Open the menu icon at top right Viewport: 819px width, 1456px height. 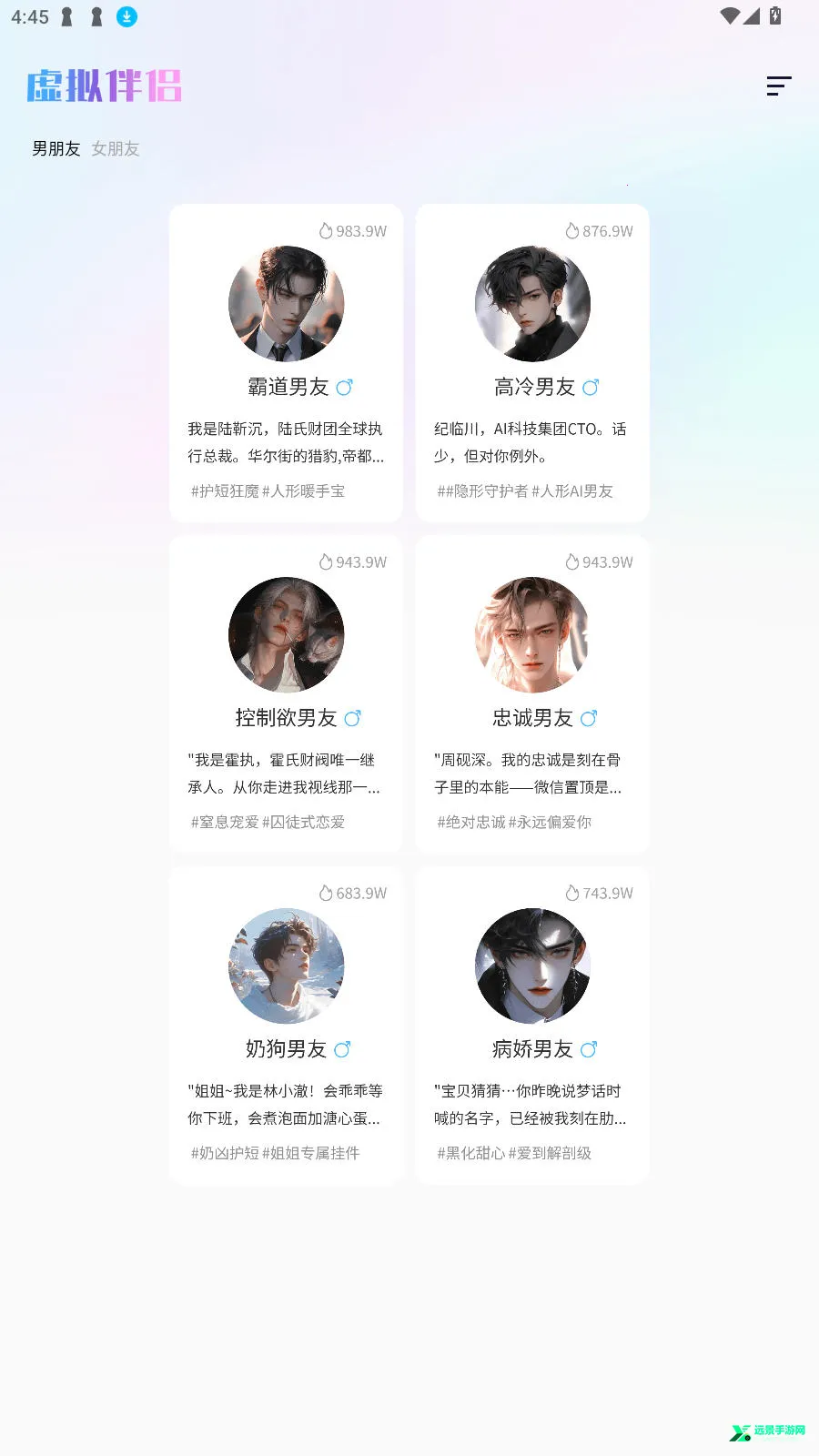click(x=778, y=86)
